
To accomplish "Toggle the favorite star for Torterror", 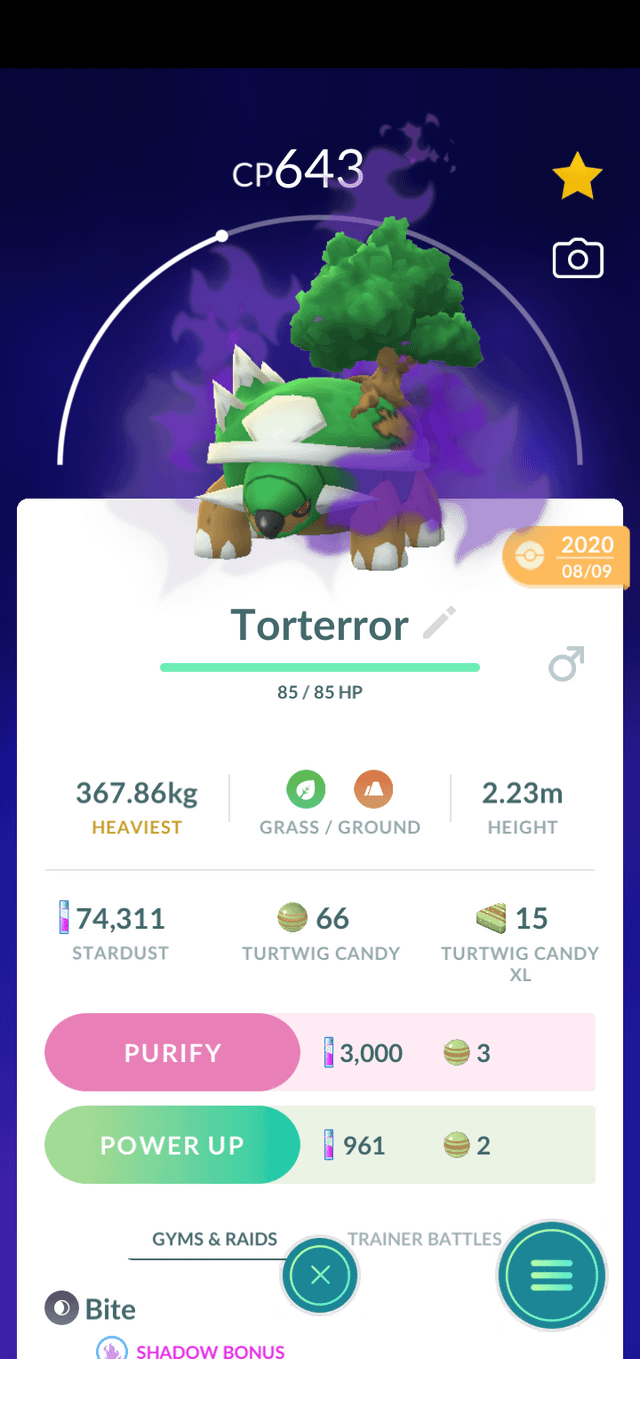I will point(577,179).
